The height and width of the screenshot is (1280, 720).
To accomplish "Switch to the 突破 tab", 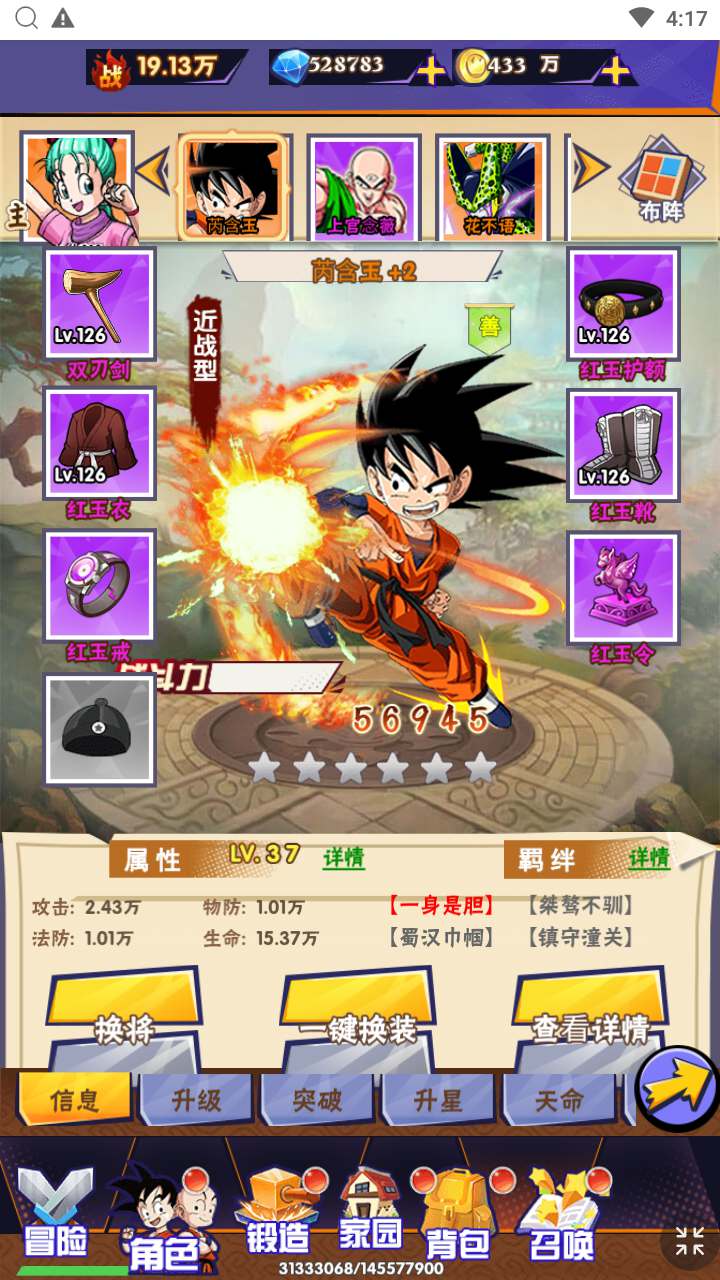I will pyautogui.click(x=318, y=1100).
